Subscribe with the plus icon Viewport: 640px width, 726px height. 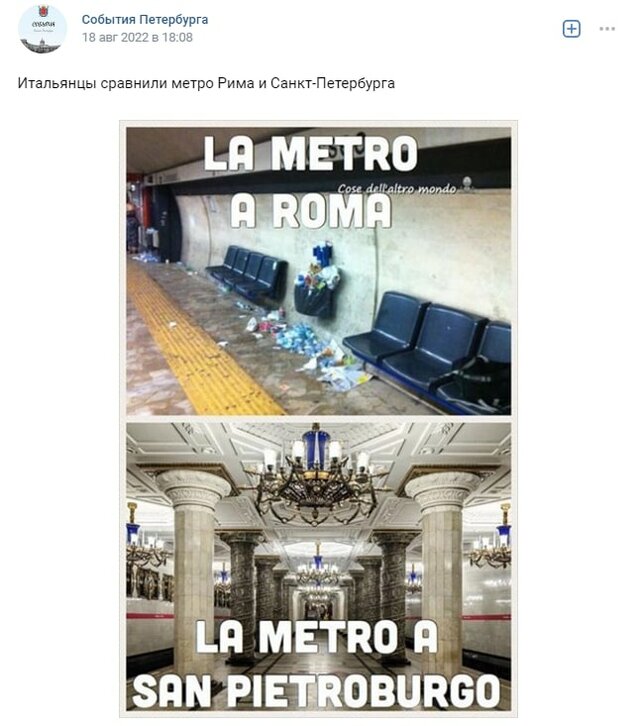[x=571, y=29]
